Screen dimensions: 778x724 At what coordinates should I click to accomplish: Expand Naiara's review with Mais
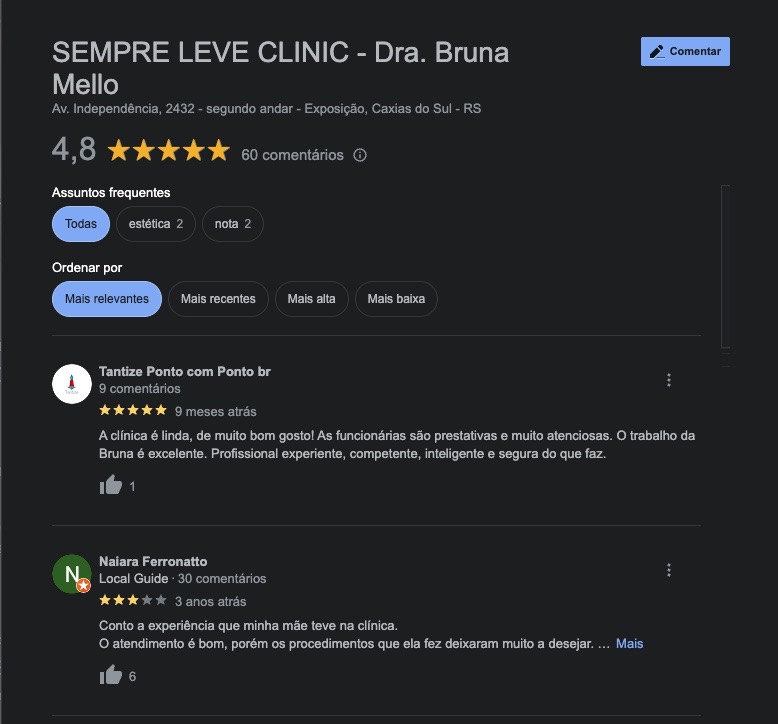[629, 643]
